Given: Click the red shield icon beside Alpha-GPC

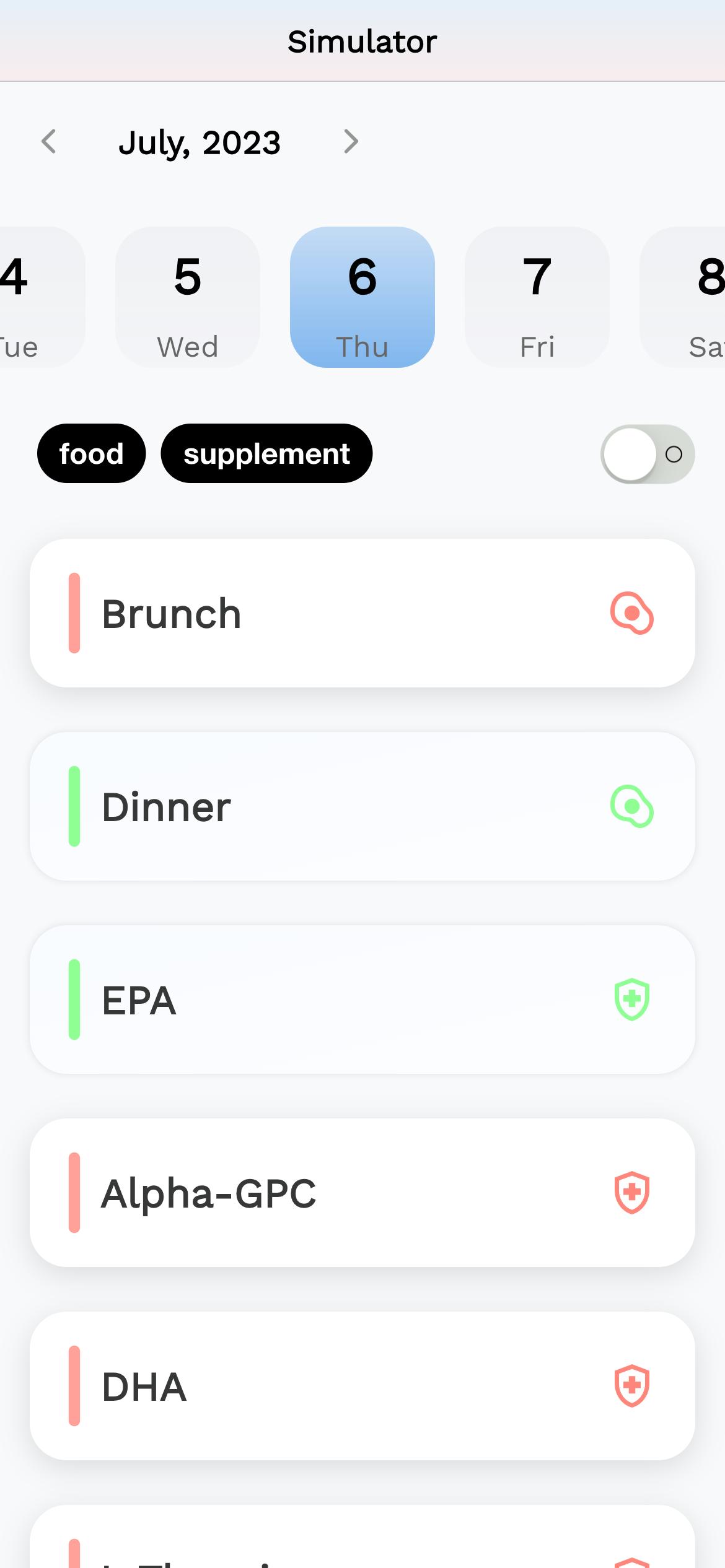Looking at the screenshot, I should click(631, 1193).
